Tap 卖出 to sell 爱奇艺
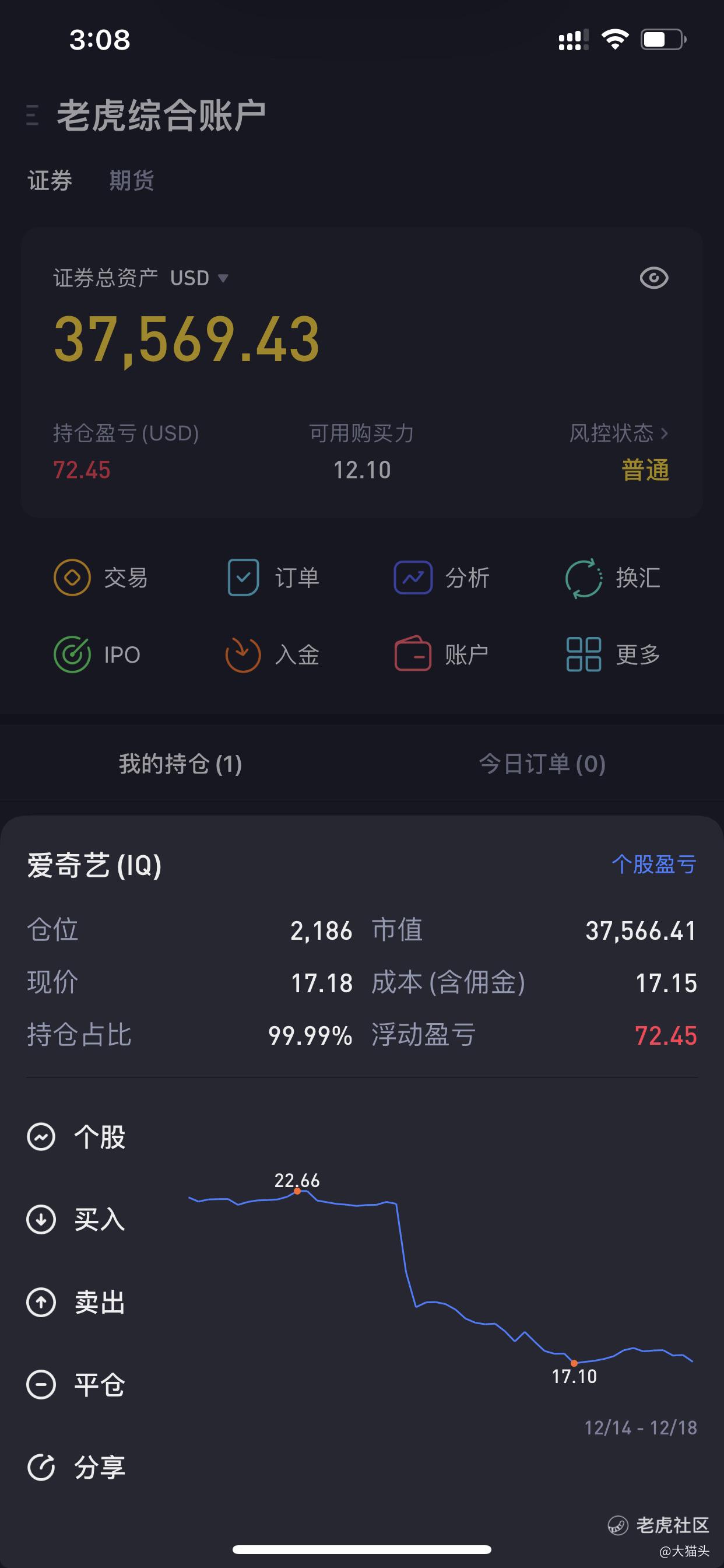Image resolution: width=724 pixels, height=1568 pixels. (x=77, y=1303)
